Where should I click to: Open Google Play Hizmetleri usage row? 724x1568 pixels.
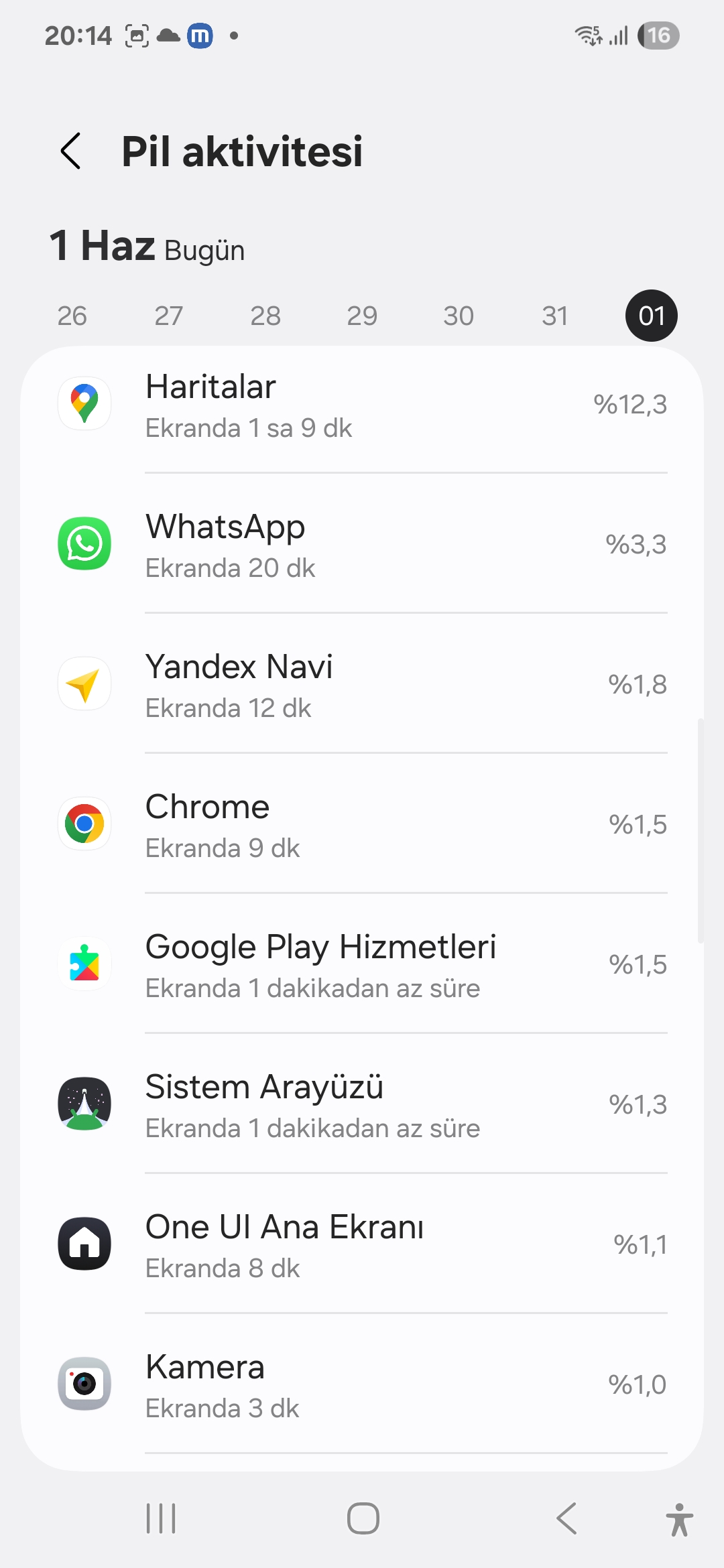(x=362, y=964)
